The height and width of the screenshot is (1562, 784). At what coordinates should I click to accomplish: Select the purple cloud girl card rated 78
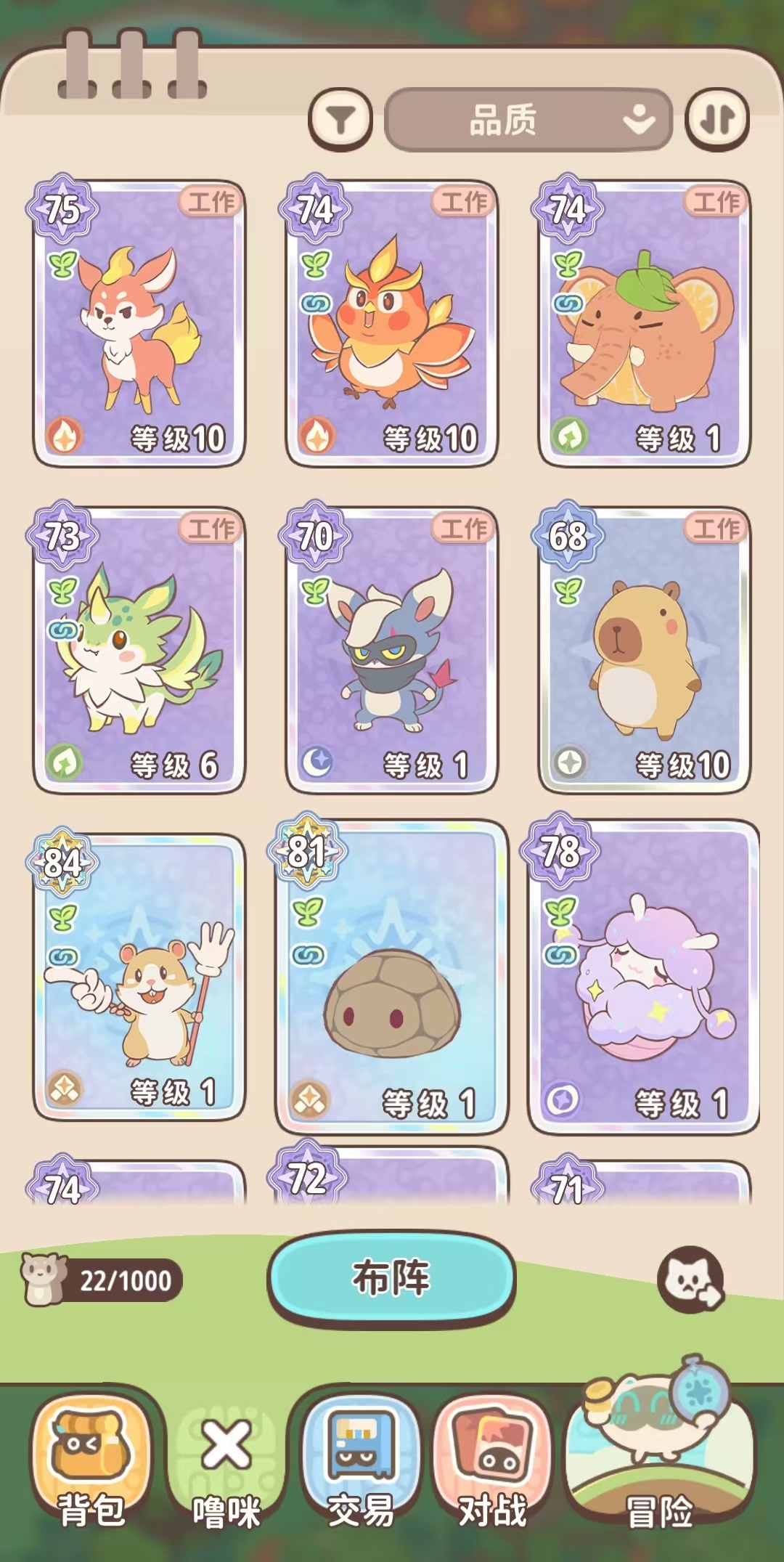point(644,977)
